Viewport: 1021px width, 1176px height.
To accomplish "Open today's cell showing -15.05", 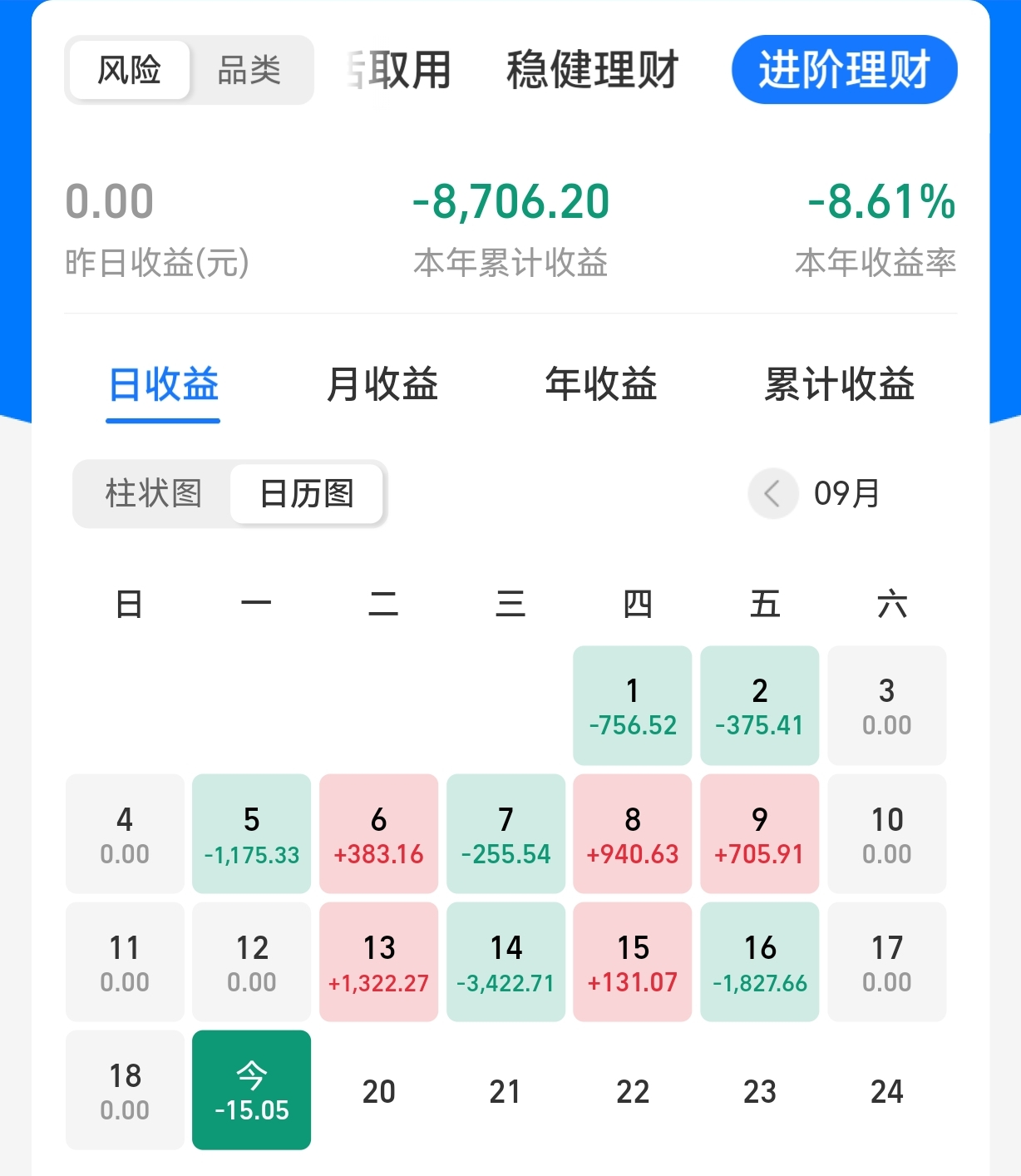I will (x=251, y=1090).
